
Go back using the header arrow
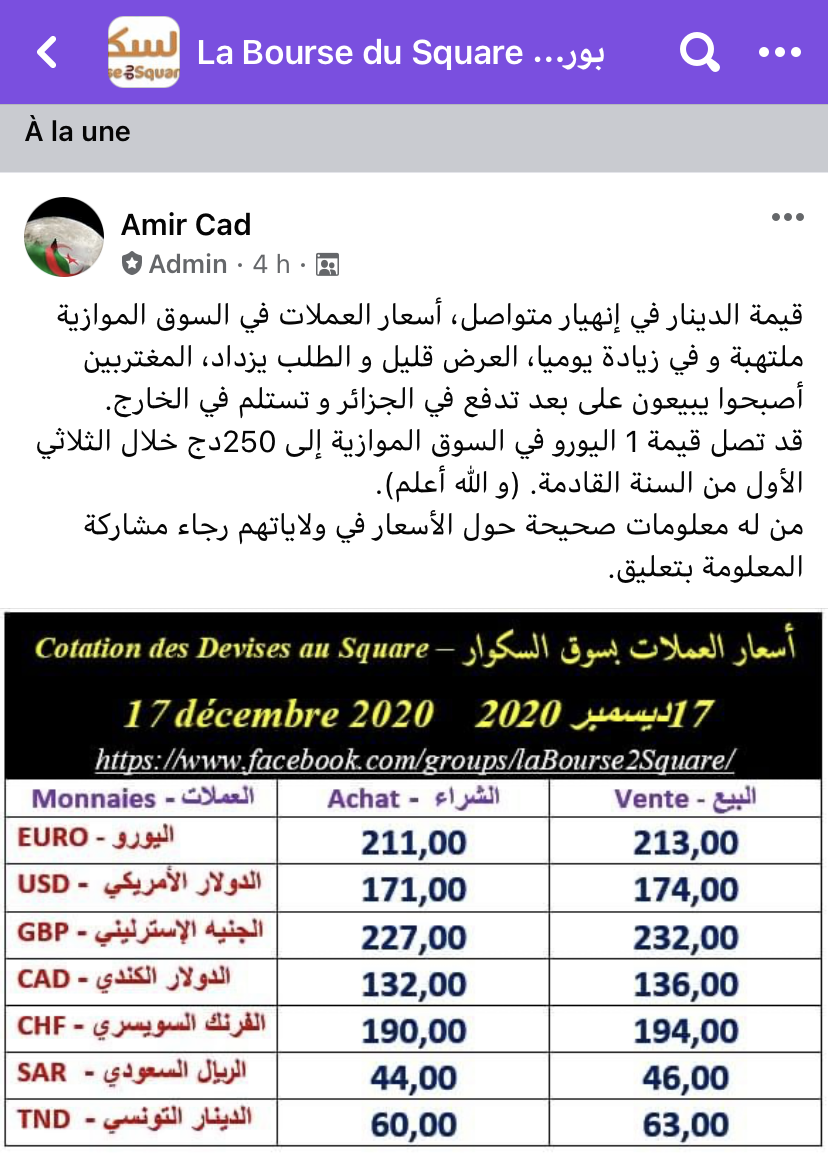(x=47, y=52)
